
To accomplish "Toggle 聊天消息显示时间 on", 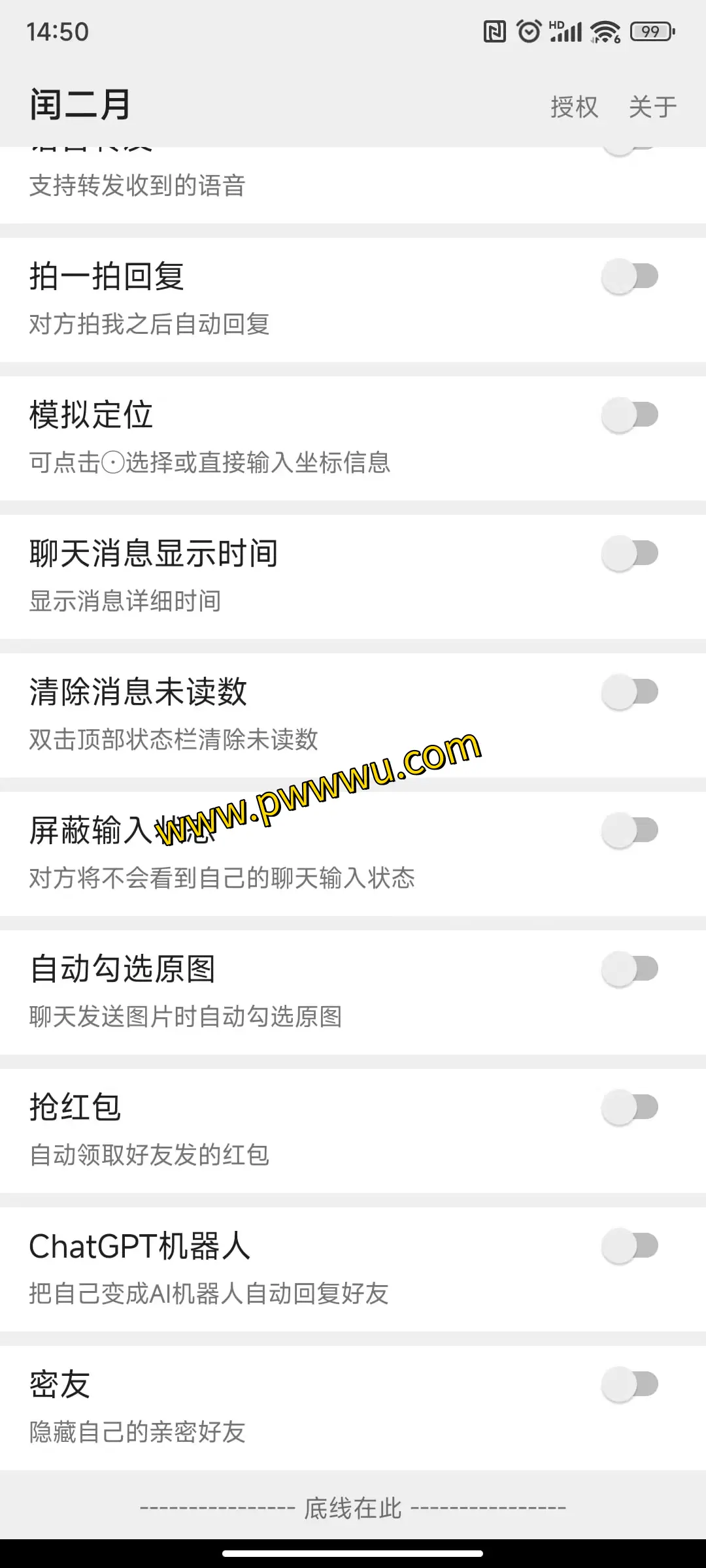I will click(x=630, y=553).
